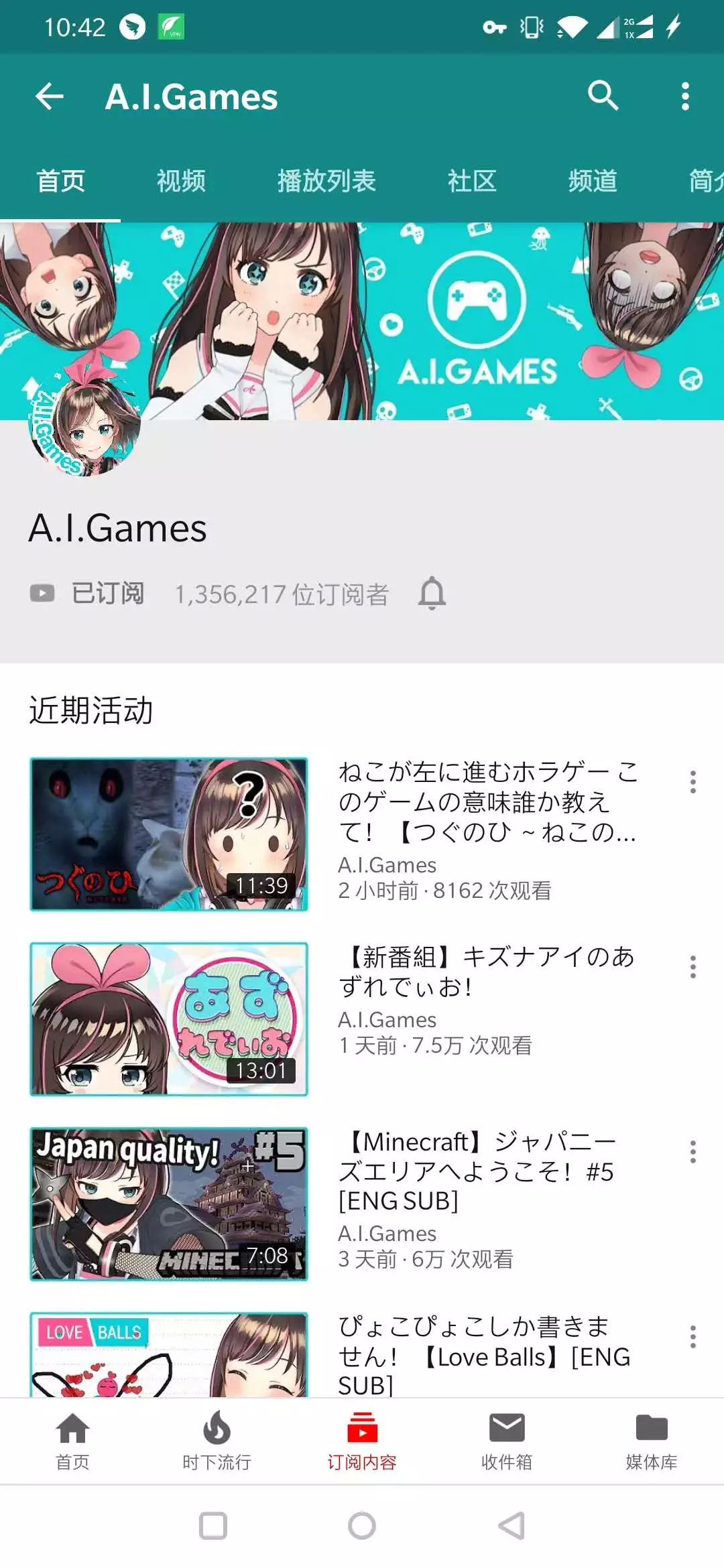Open options for the Love Balls video
Screen dimensions: 724x1568
692,1337
